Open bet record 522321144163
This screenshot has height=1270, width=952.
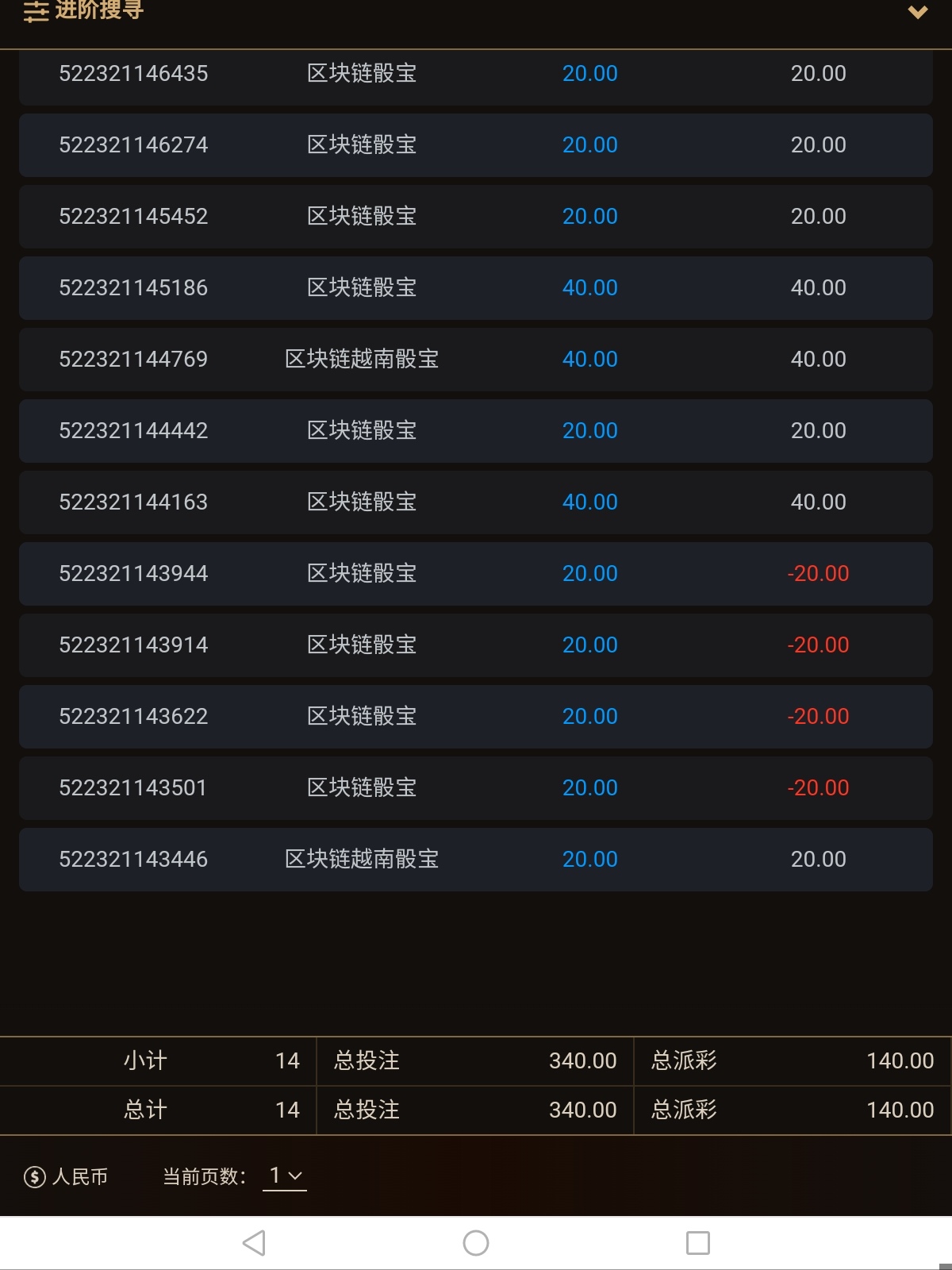pos(133,502)
